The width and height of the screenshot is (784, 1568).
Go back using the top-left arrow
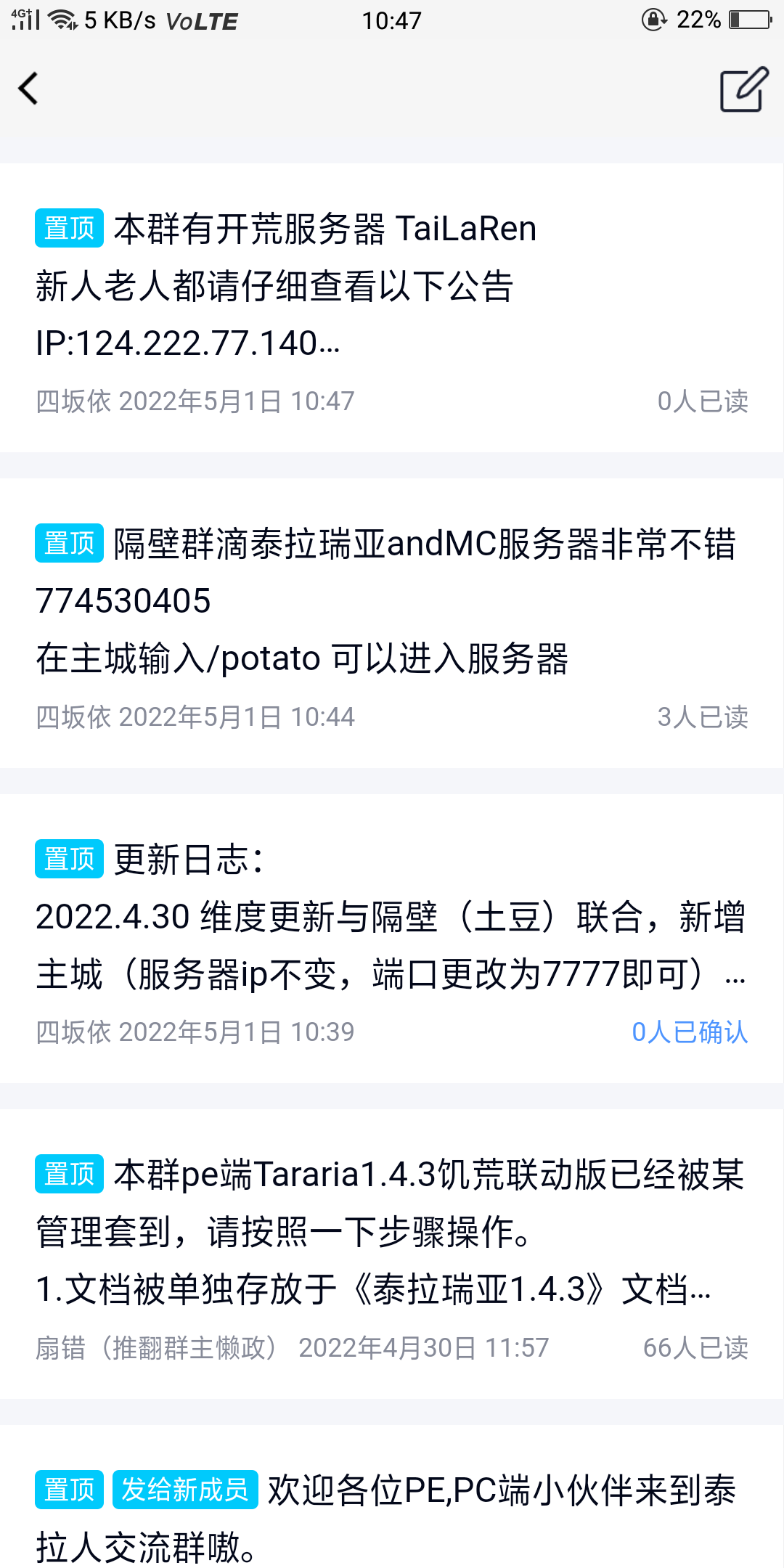(28, 89)
